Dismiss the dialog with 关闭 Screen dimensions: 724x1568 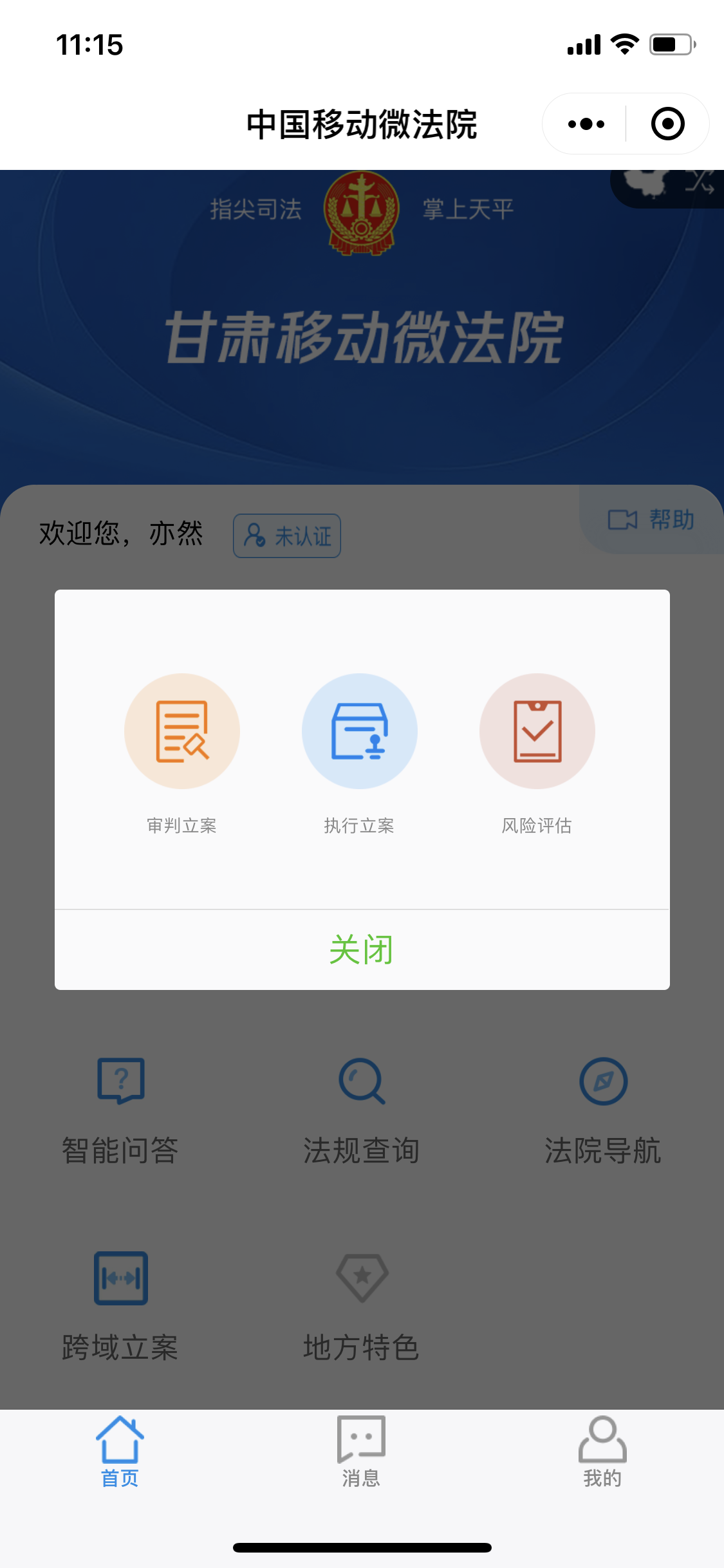[x=362, y=950]
